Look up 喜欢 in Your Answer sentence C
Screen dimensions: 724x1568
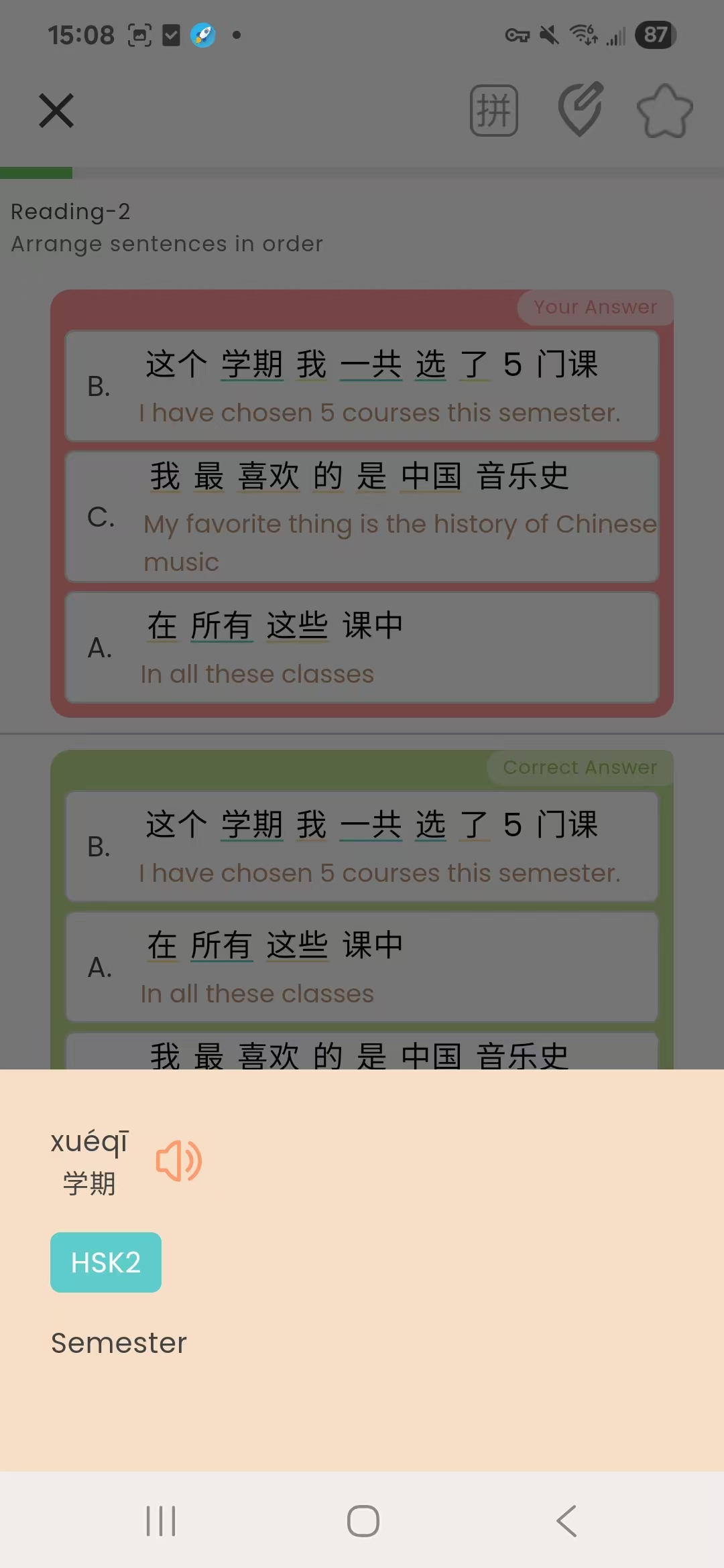(x=268, y=477)
